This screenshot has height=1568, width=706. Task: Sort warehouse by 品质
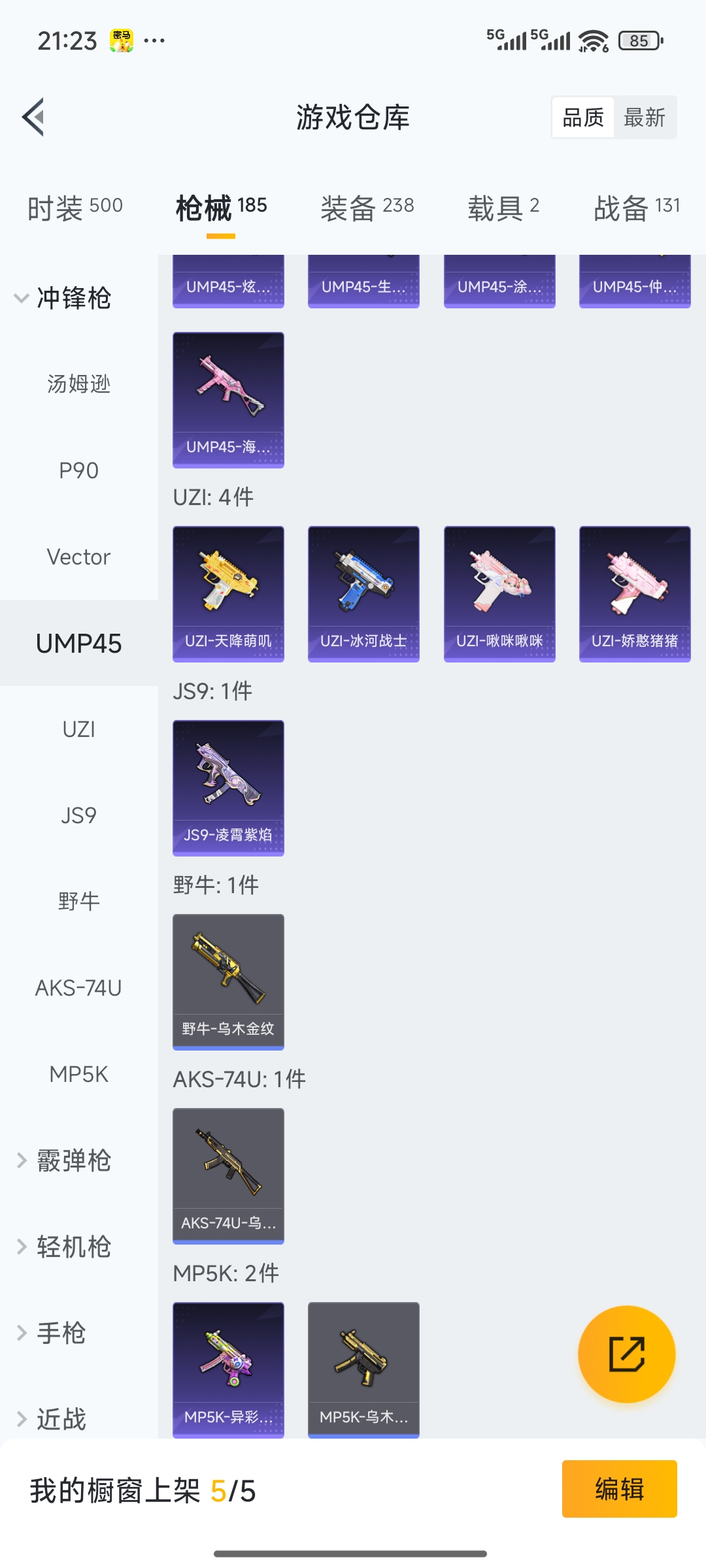point(583,118)
